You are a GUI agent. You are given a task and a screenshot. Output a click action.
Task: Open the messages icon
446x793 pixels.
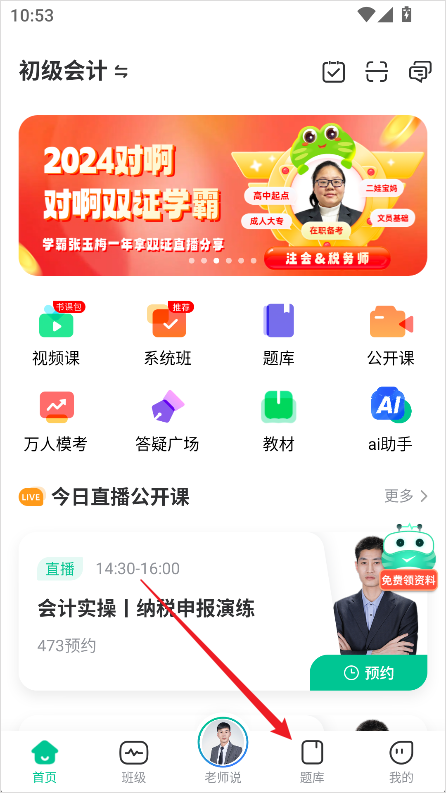point(420,72)
